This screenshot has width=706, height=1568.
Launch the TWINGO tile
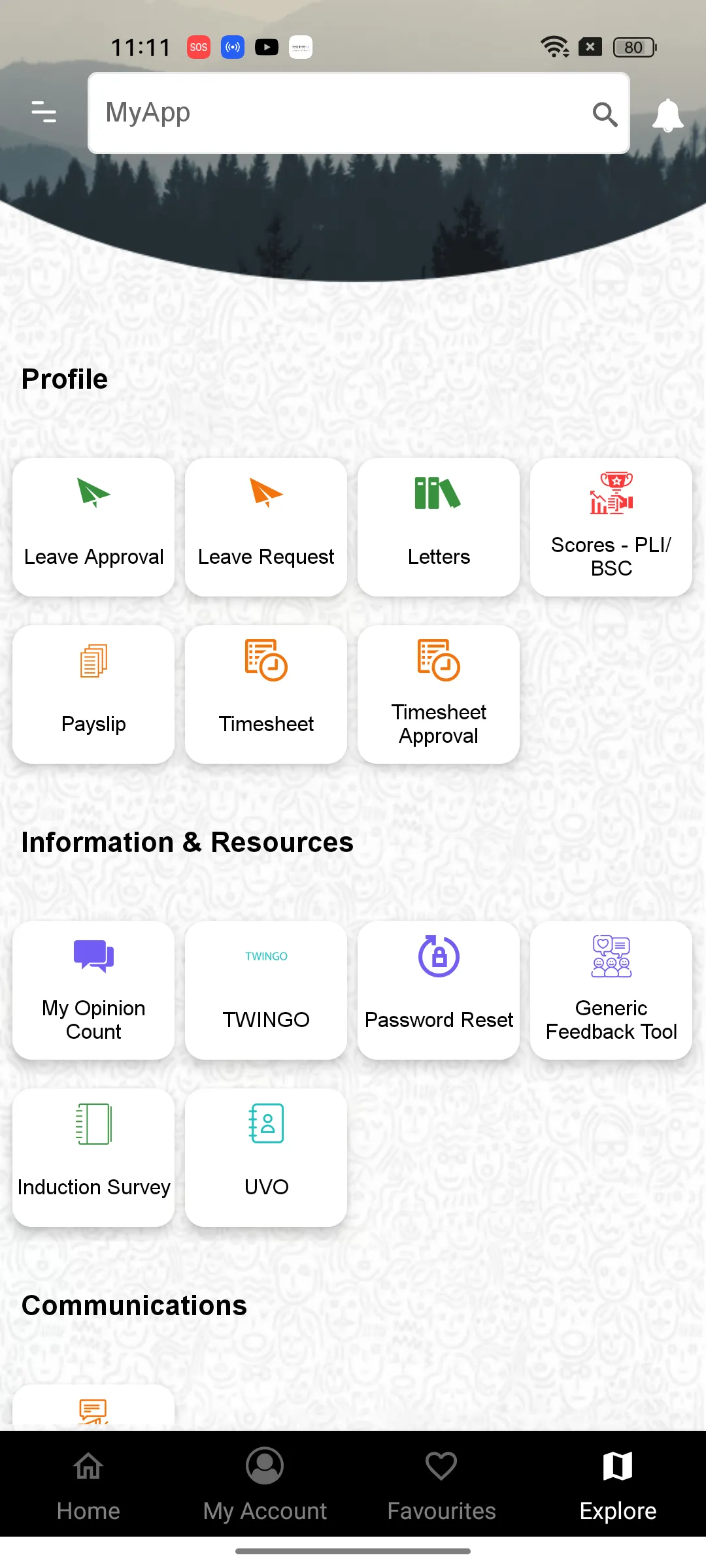(x=266, y=990)
